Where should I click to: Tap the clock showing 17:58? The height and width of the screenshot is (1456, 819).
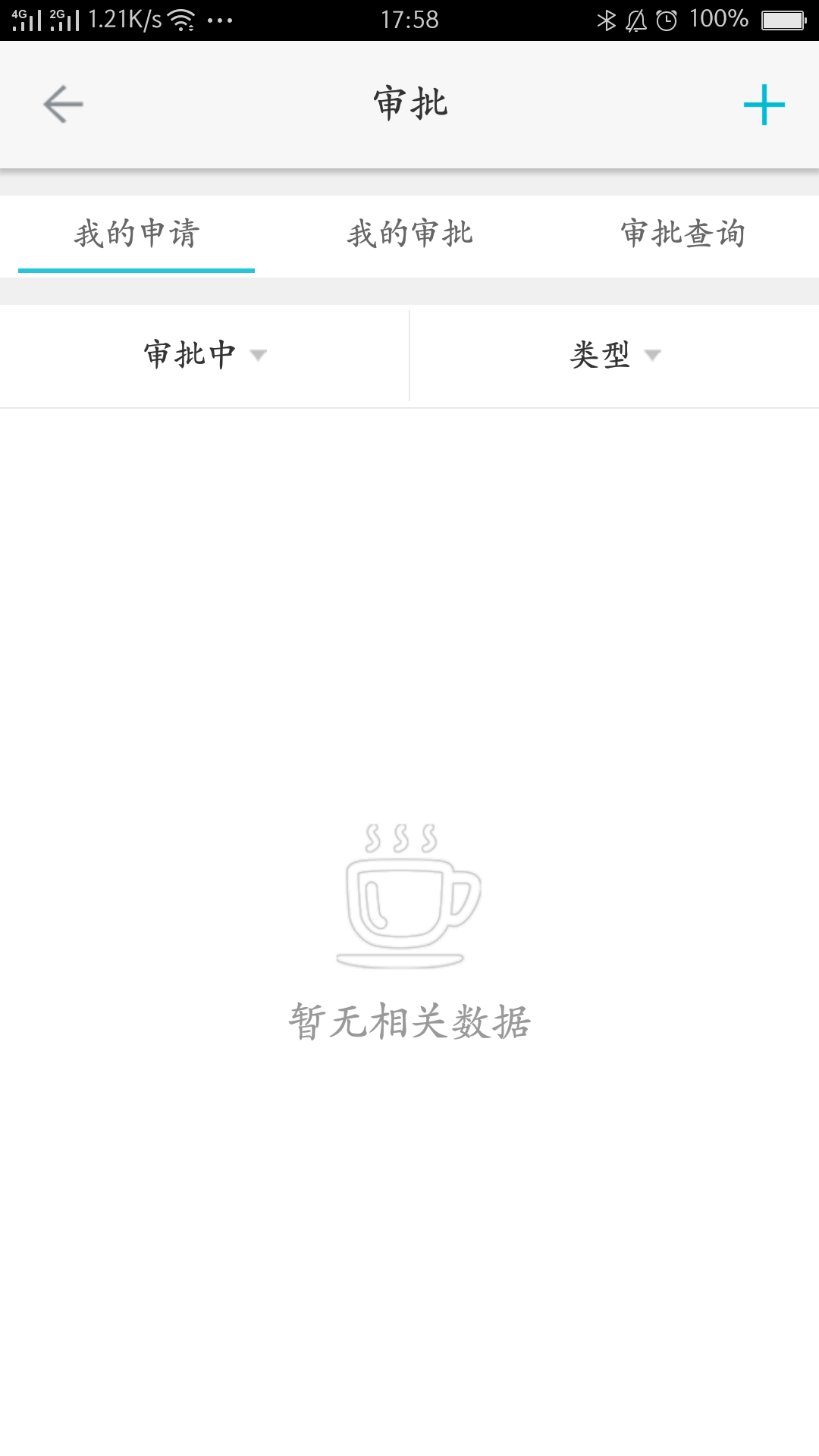coord(409,19)
